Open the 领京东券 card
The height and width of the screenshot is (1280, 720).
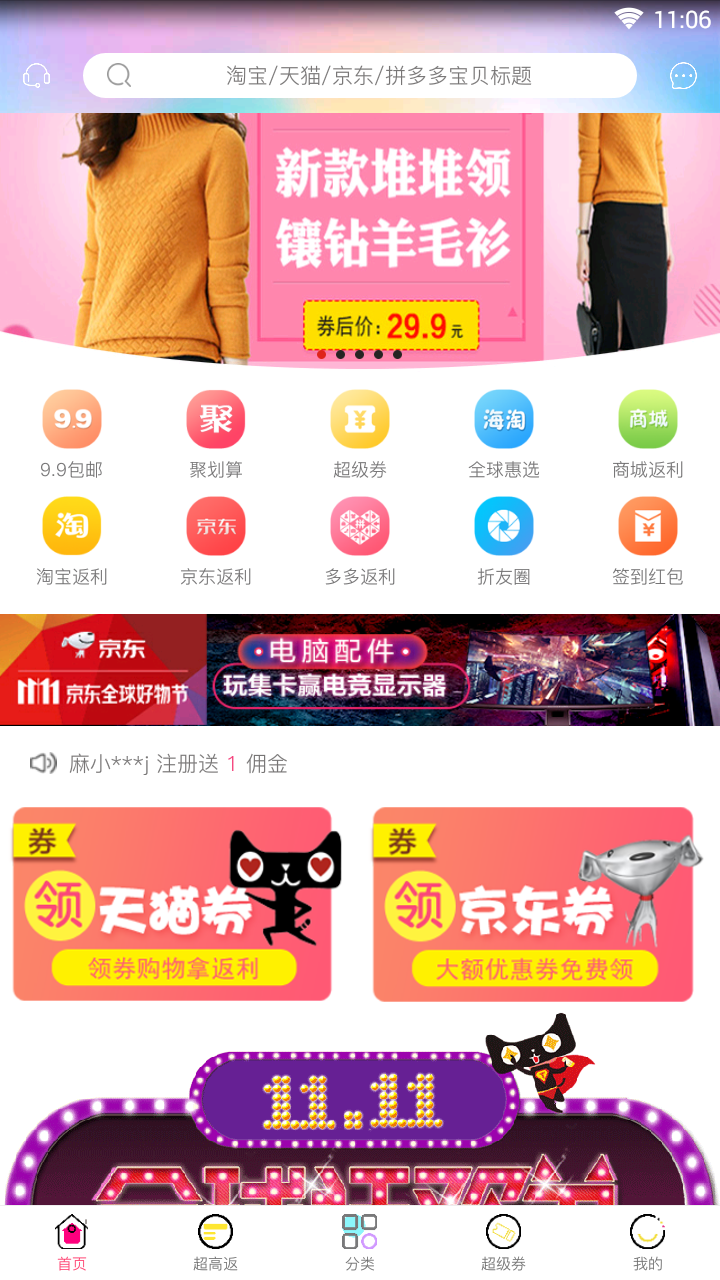click(x=533, y=904)
